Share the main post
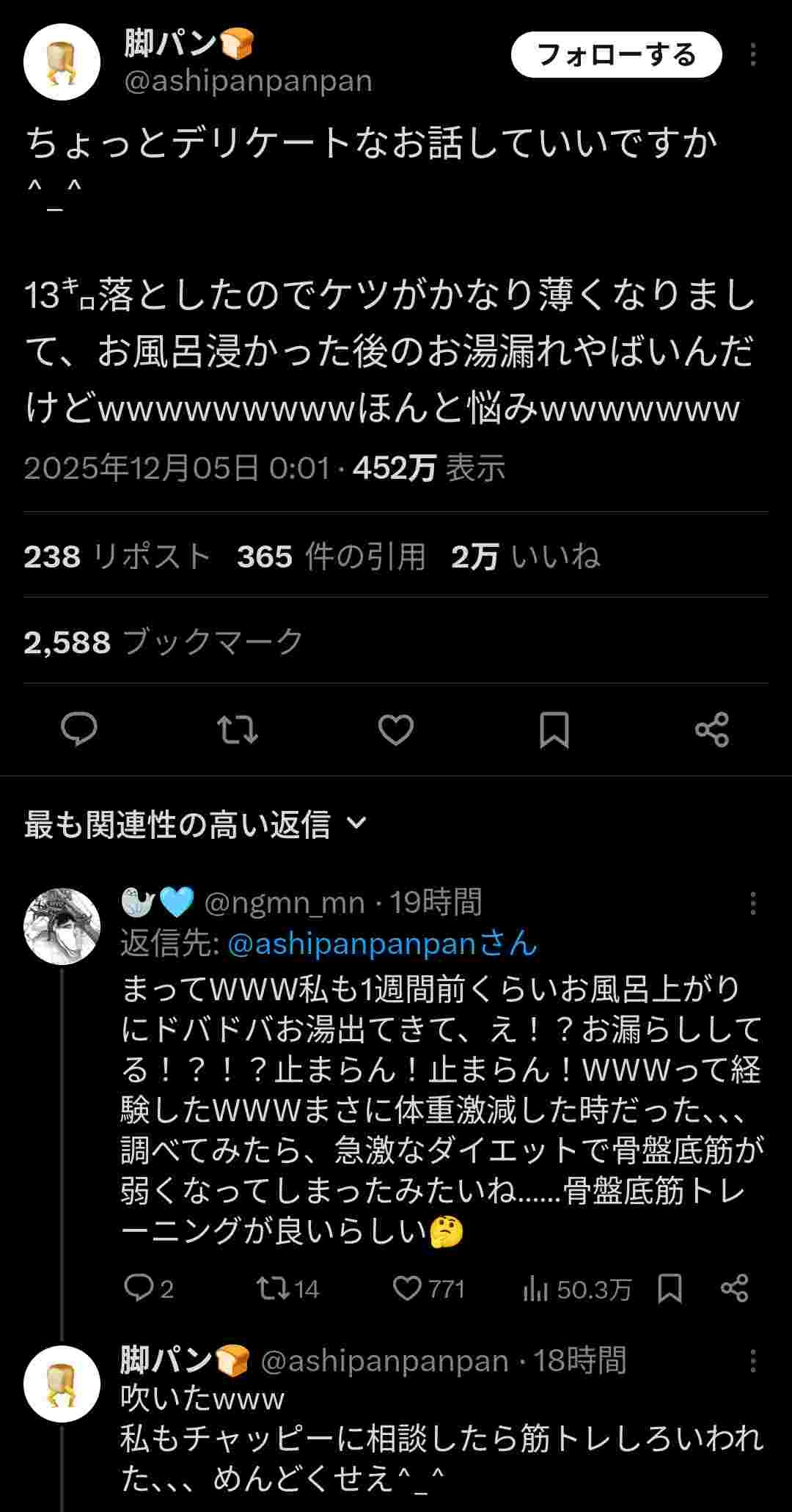792x1512 pixels. click(712, 730)
